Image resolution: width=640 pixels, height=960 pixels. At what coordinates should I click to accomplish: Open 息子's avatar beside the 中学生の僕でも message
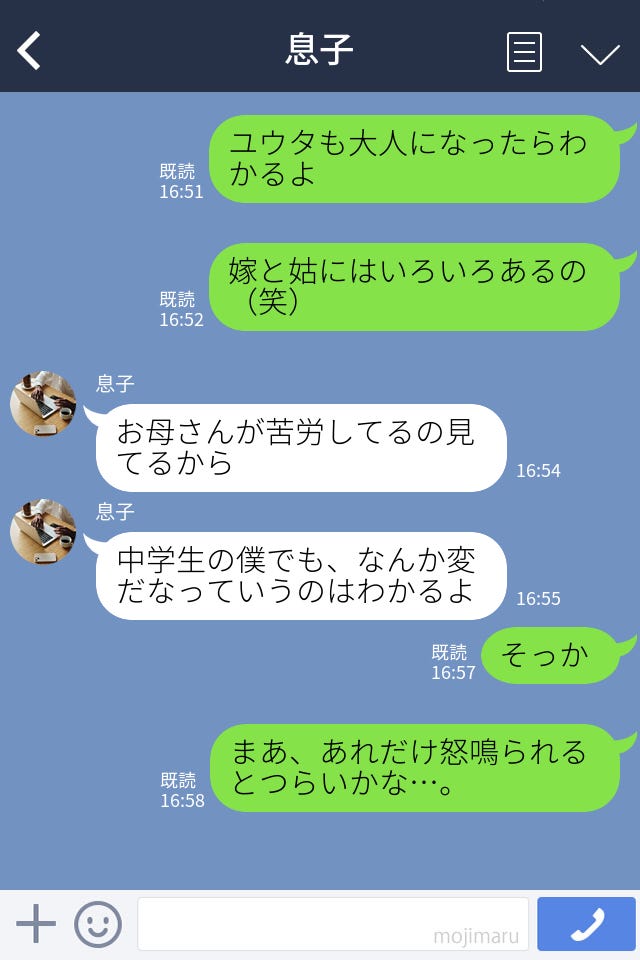click(43, 532)
